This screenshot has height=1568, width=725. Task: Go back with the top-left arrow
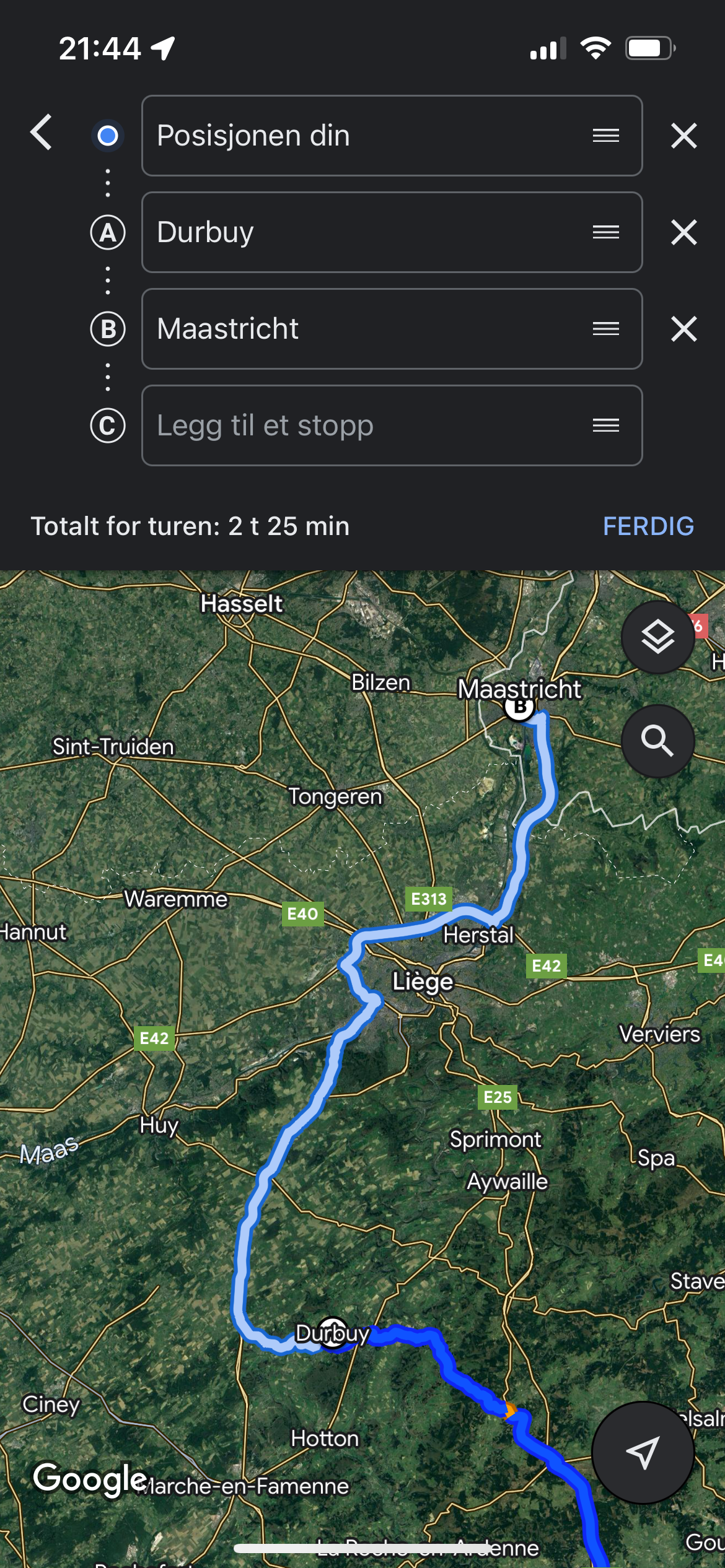tap(42, 133)
